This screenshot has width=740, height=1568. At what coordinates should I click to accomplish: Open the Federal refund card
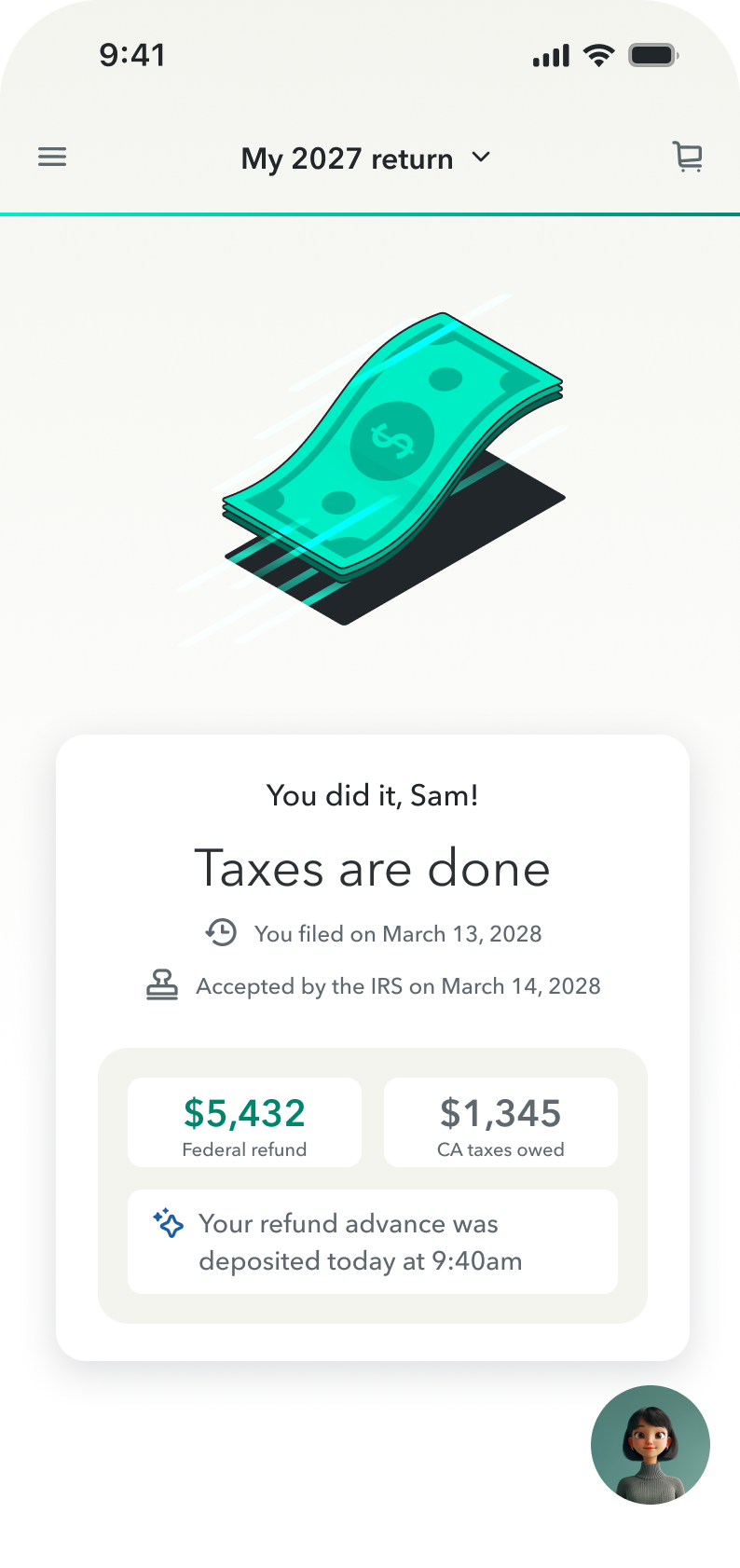[244, 1122]
